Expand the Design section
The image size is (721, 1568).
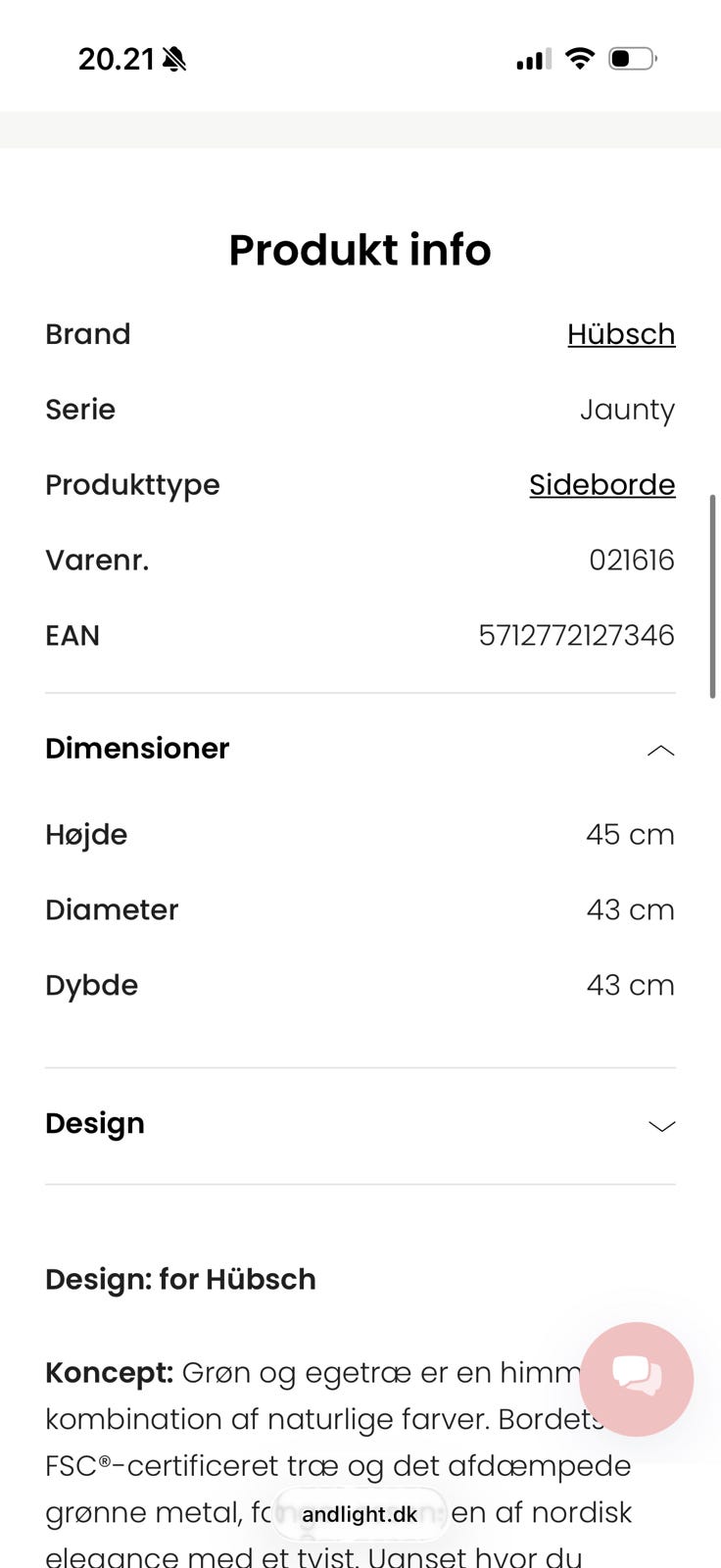pos(660,1126)
